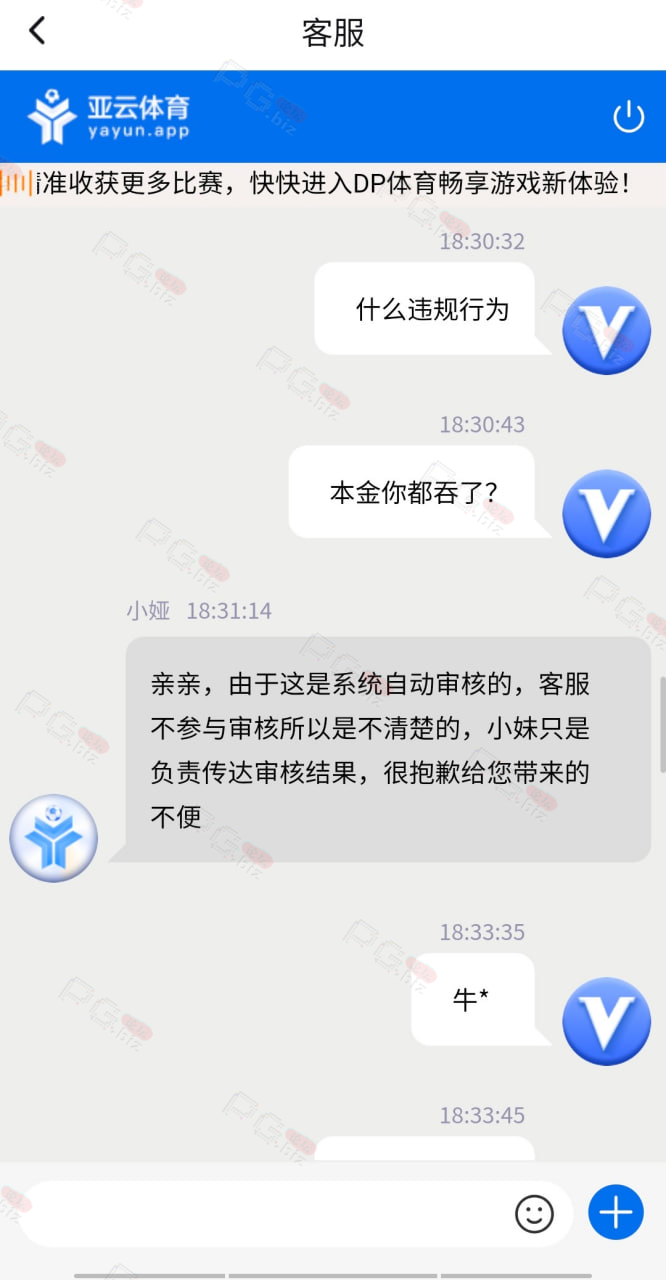Tap the plus button to add attachments
The height and width of the screenshot is (1280, 666).
coord(616,1213)
